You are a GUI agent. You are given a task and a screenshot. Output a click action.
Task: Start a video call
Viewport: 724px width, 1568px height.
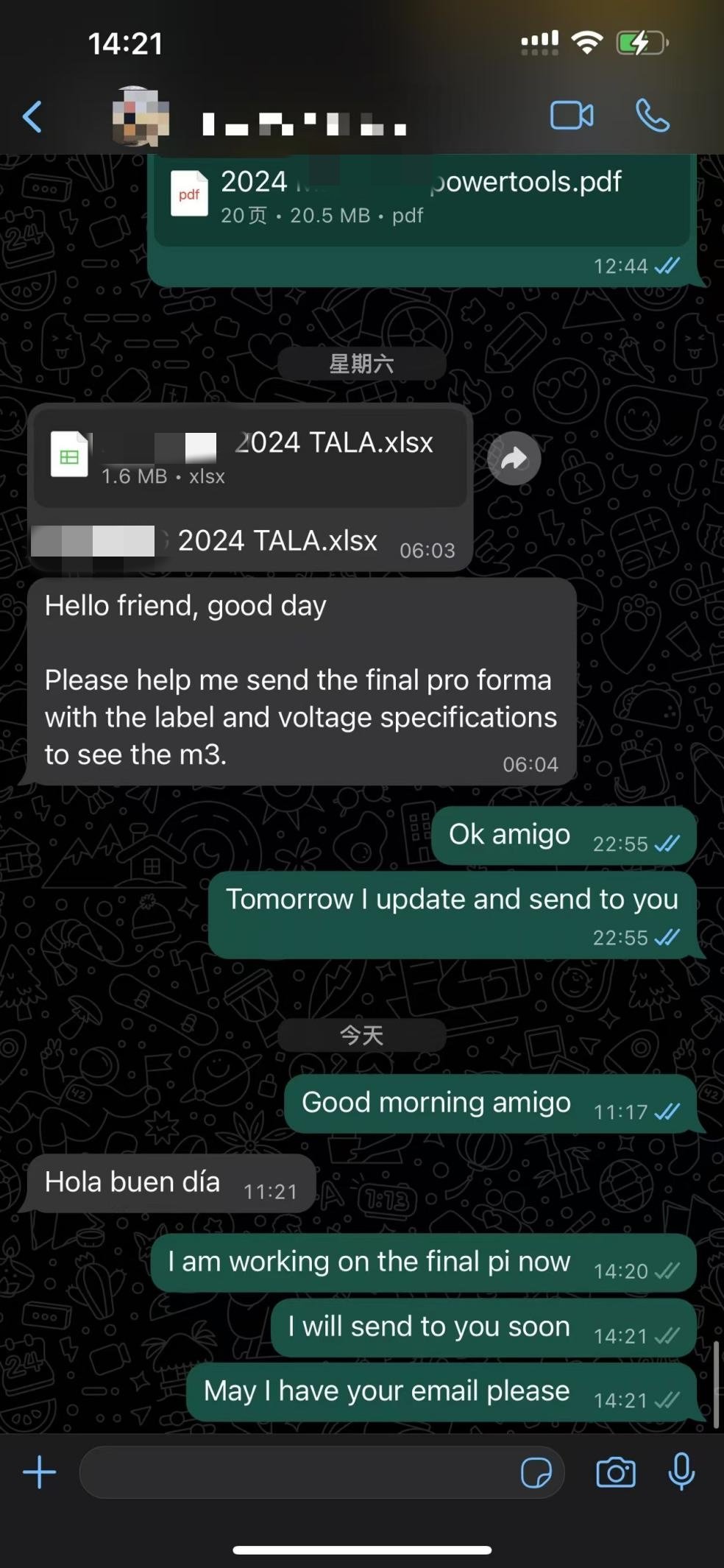tap(571, 116)
